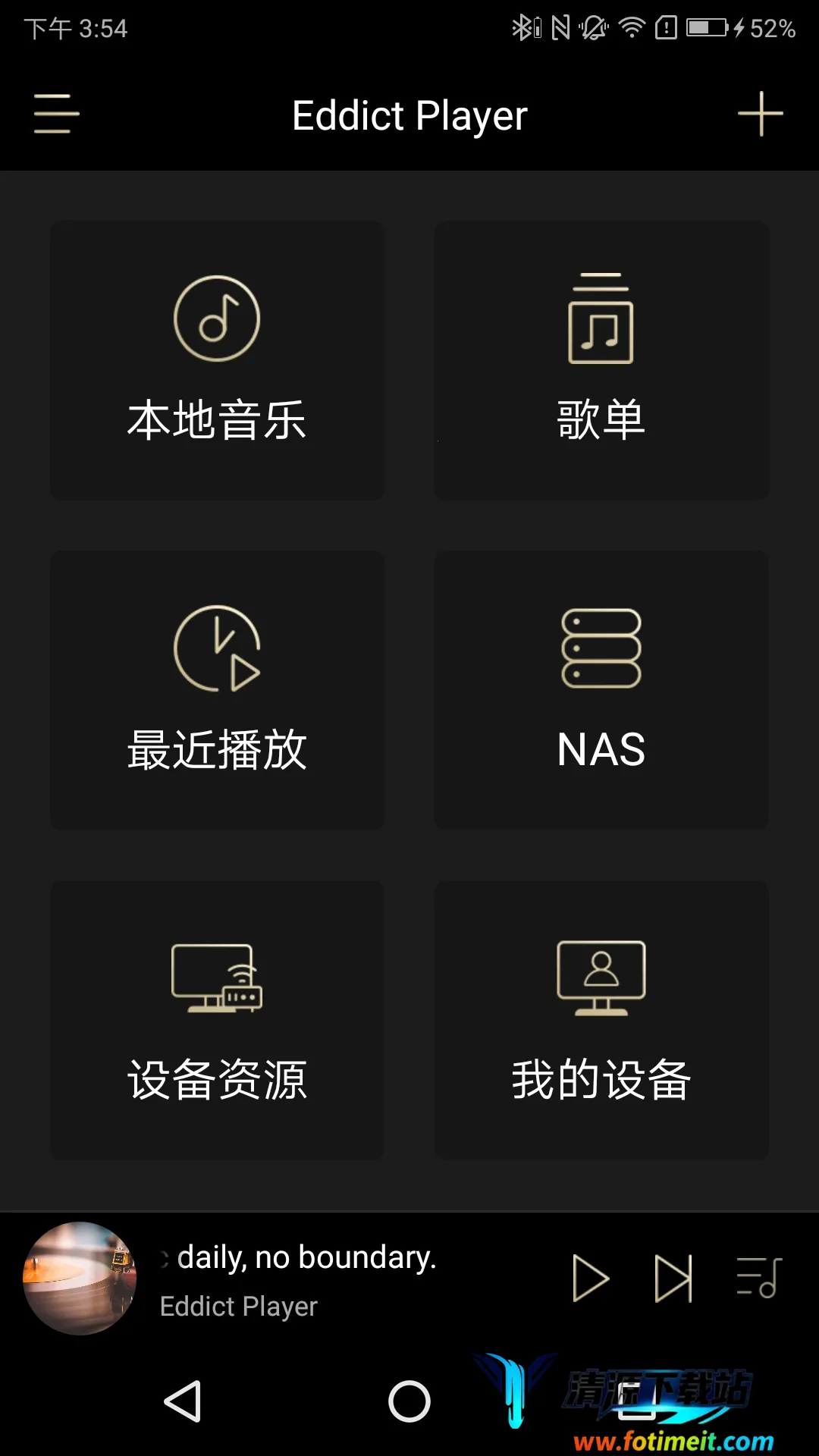Go to 我的设备 my devices
This screenshot has width=819, height=1456.
pos(601,1020)
